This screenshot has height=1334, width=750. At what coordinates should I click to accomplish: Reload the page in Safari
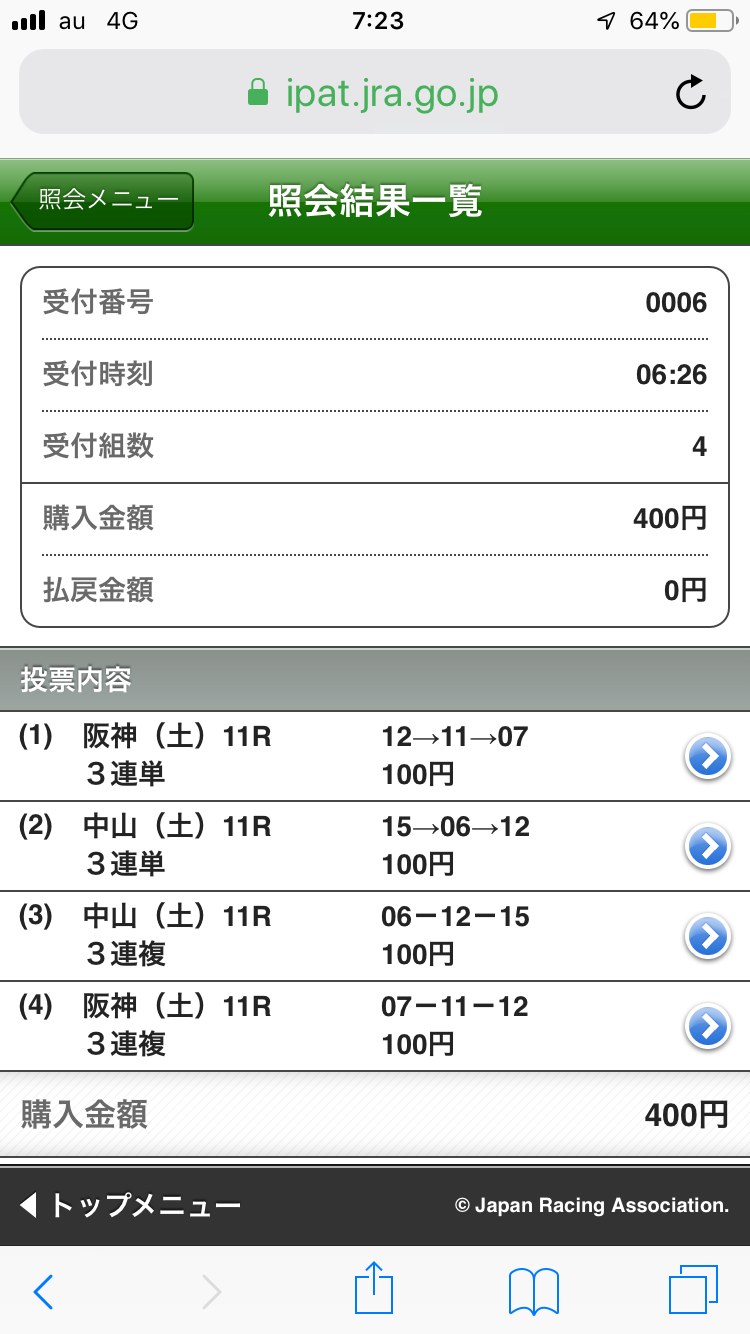tap(691, 94)
